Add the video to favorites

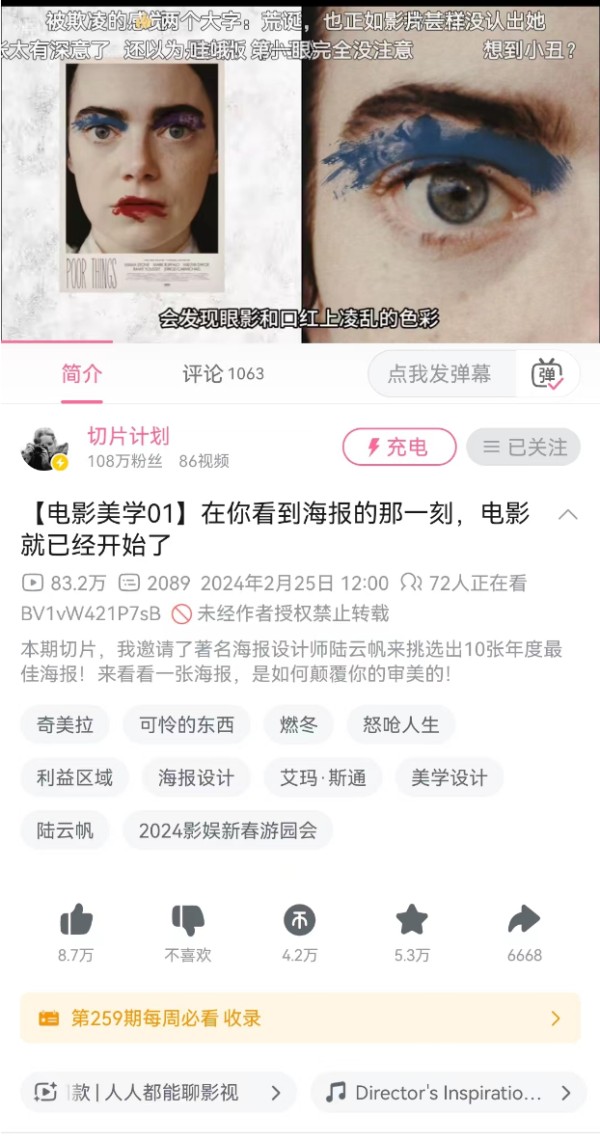pos(411,920)
